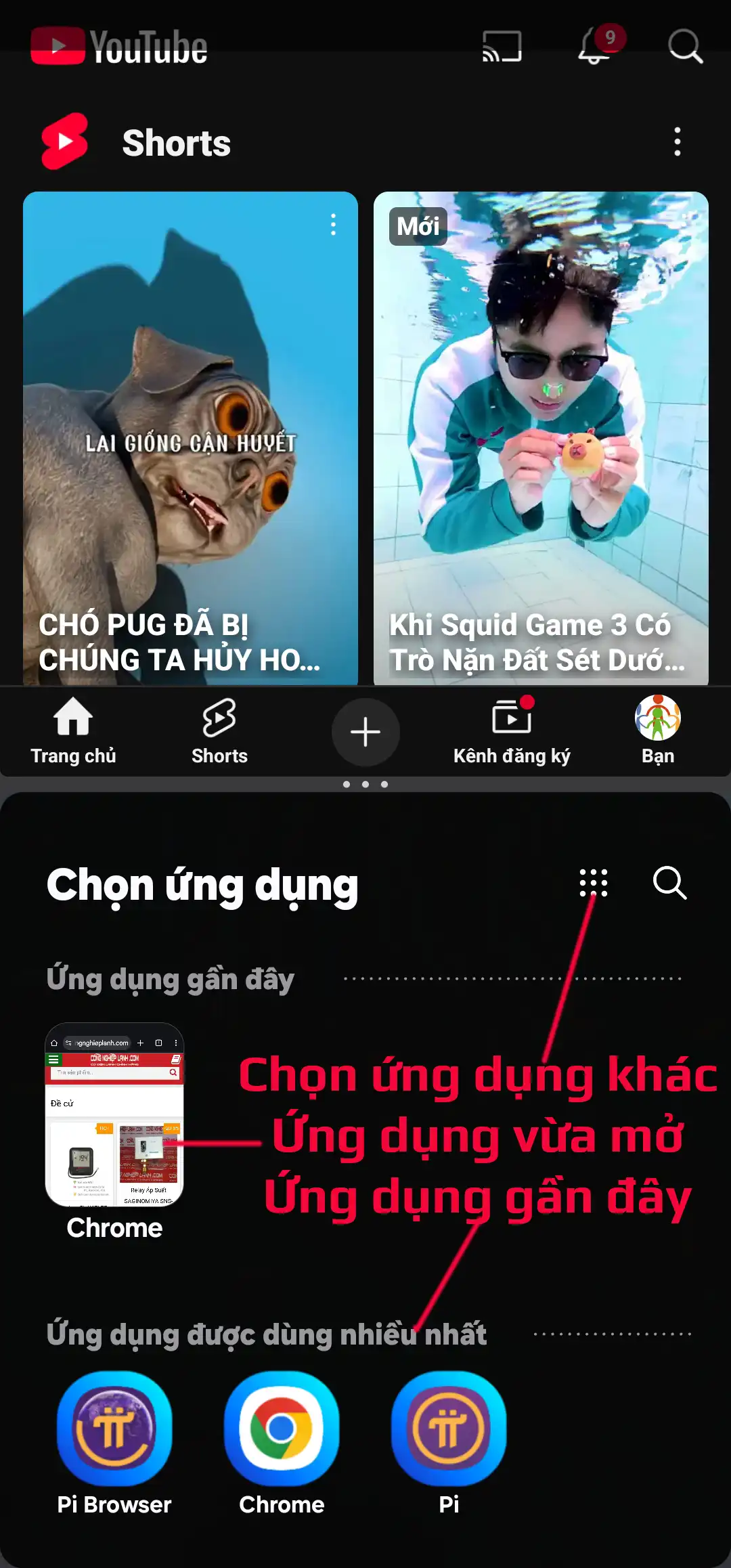Open the Bạn profile tab
Viewport: 731px width, 1568px height.
(658, 732)
